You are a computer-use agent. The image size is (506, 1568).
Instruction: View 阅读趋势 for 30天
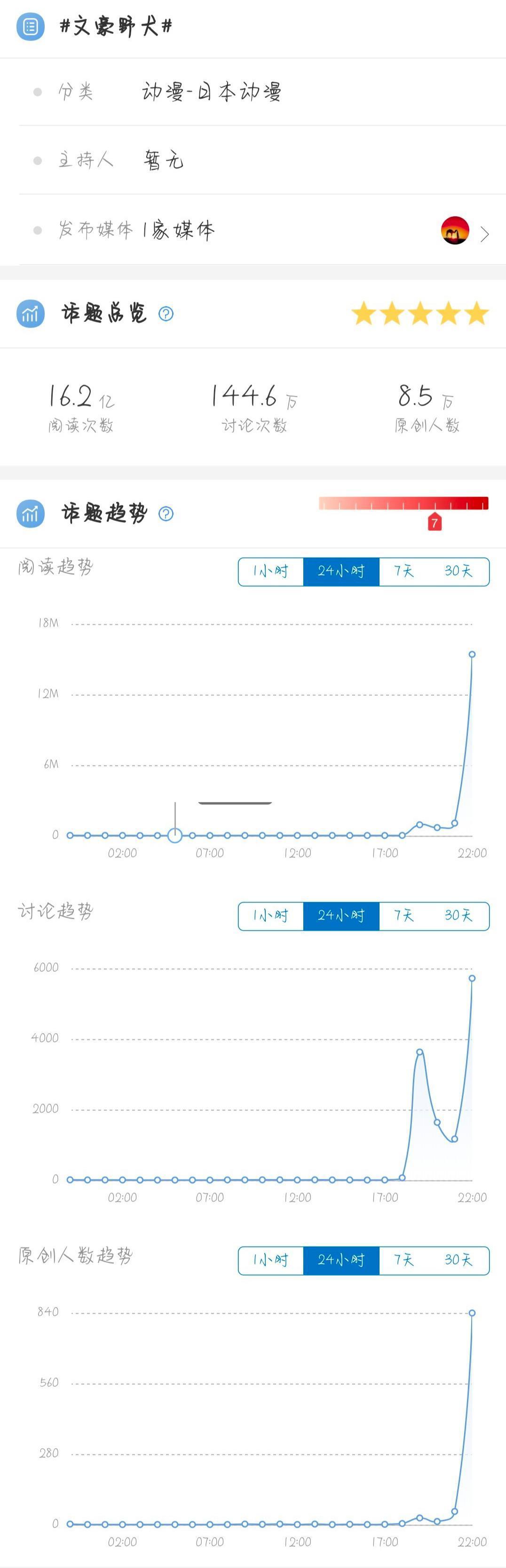(x=458, y=572)
